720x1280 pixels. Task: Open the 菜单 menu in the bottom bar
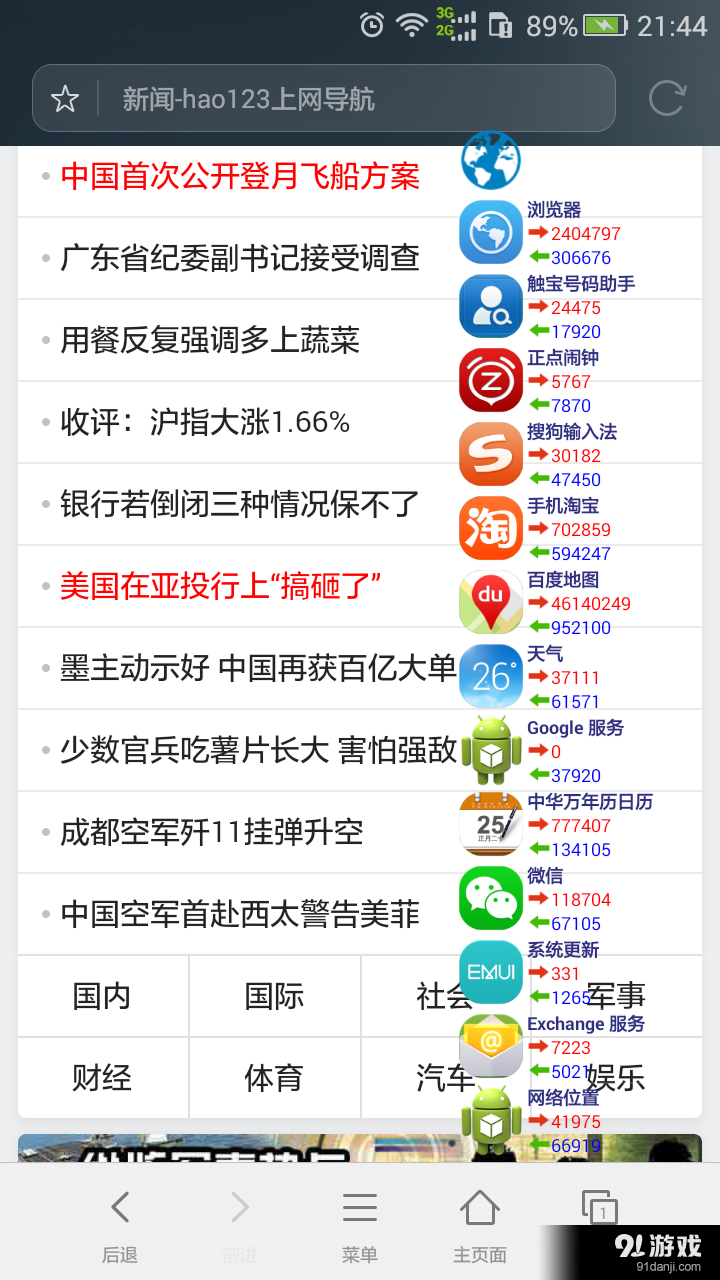(360, 1220)
